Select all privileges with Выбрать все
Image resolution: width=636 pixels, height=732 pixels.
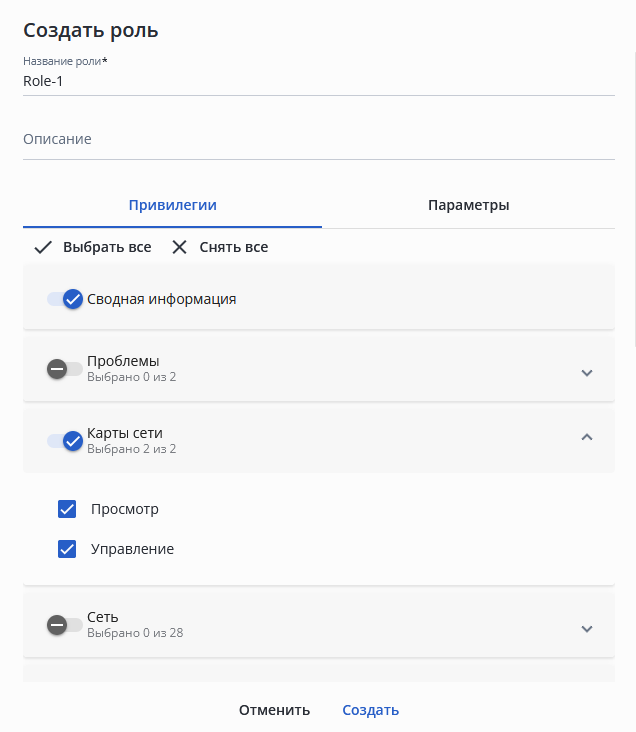pyautogui.click(x=93, y=247)
